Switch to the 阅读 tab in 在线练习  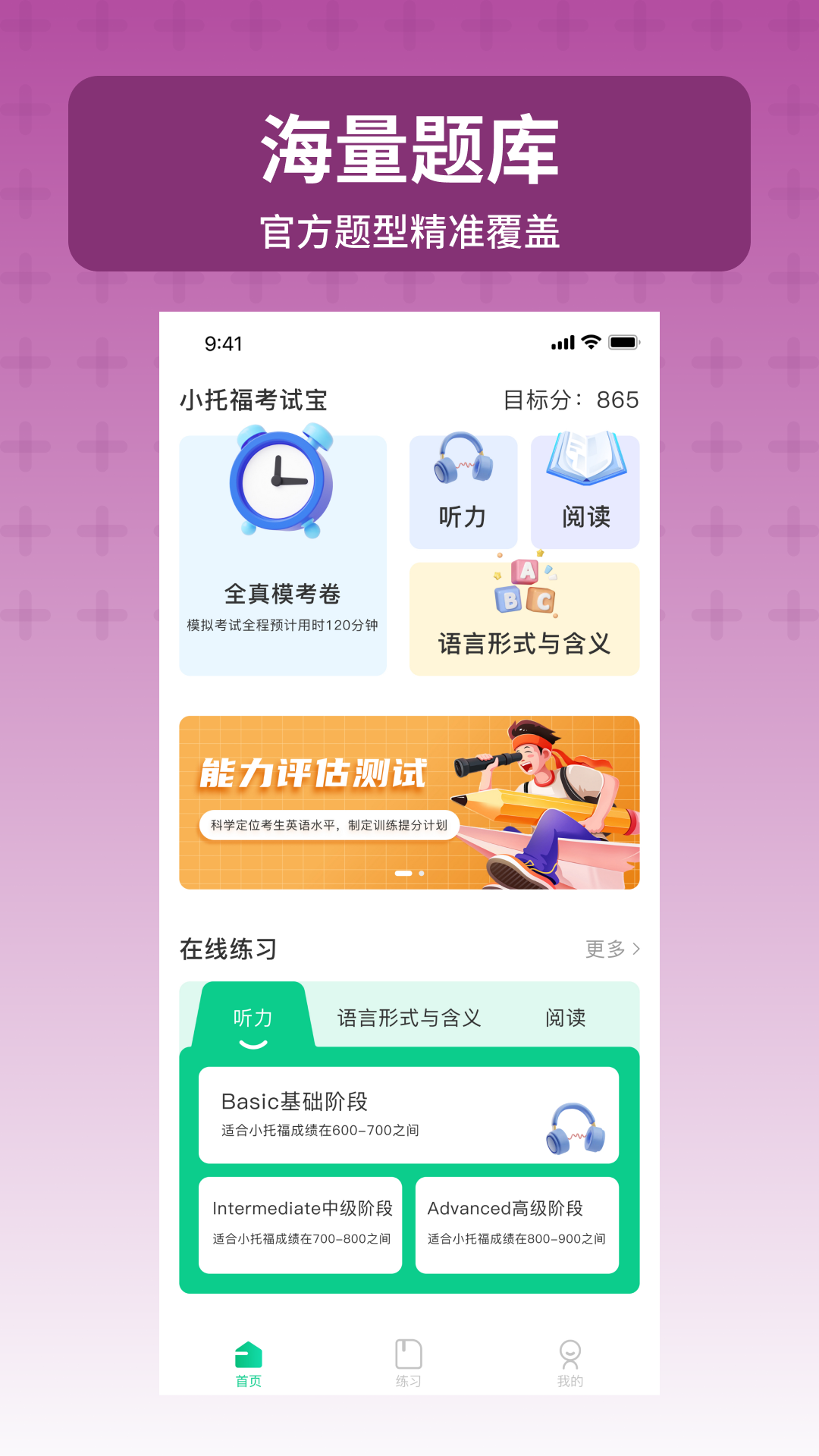(x=565, y=1019)
